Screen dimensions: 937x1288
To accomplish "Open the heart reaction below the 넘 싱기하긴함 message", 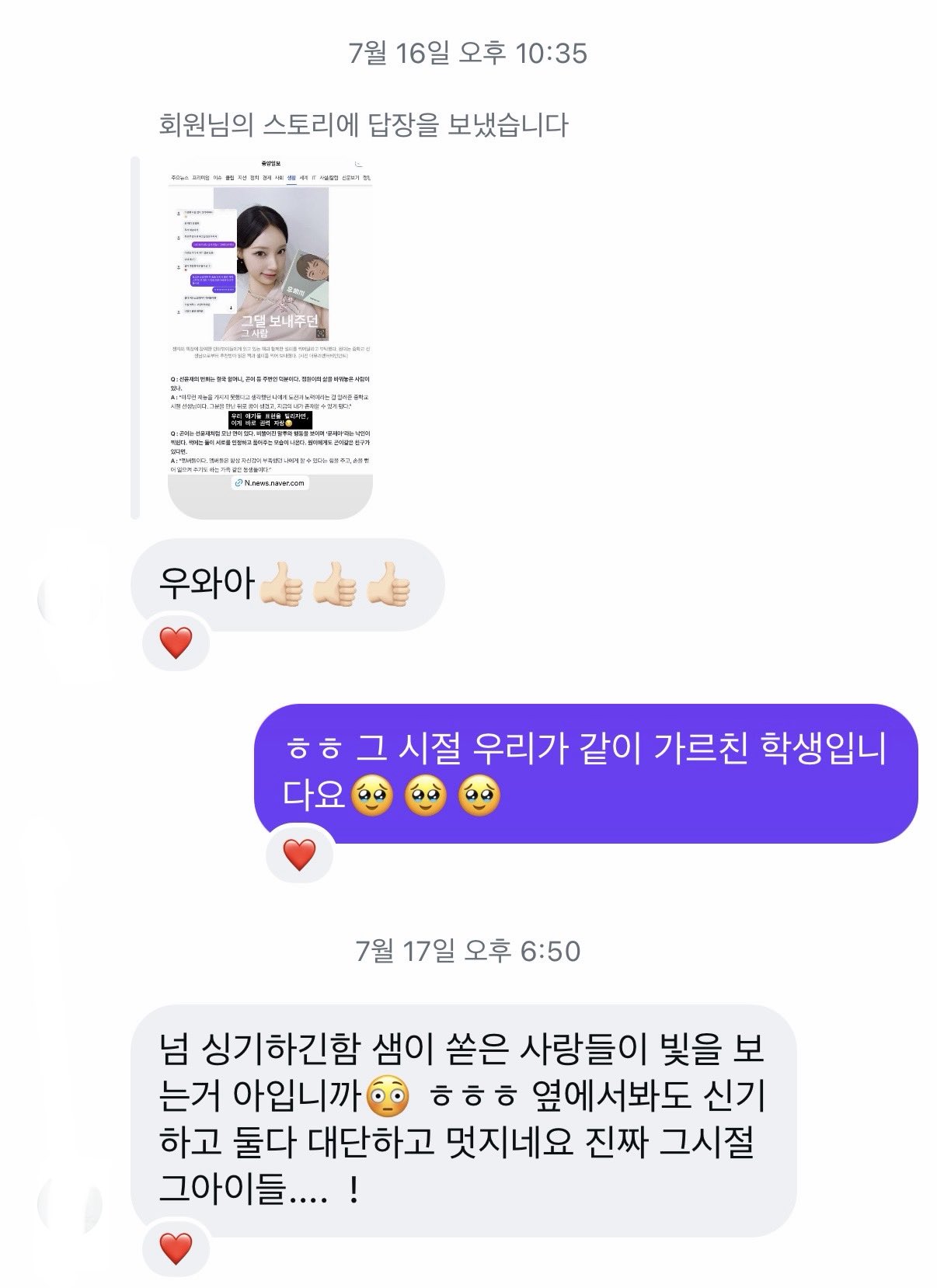I will pos(176,1248).
